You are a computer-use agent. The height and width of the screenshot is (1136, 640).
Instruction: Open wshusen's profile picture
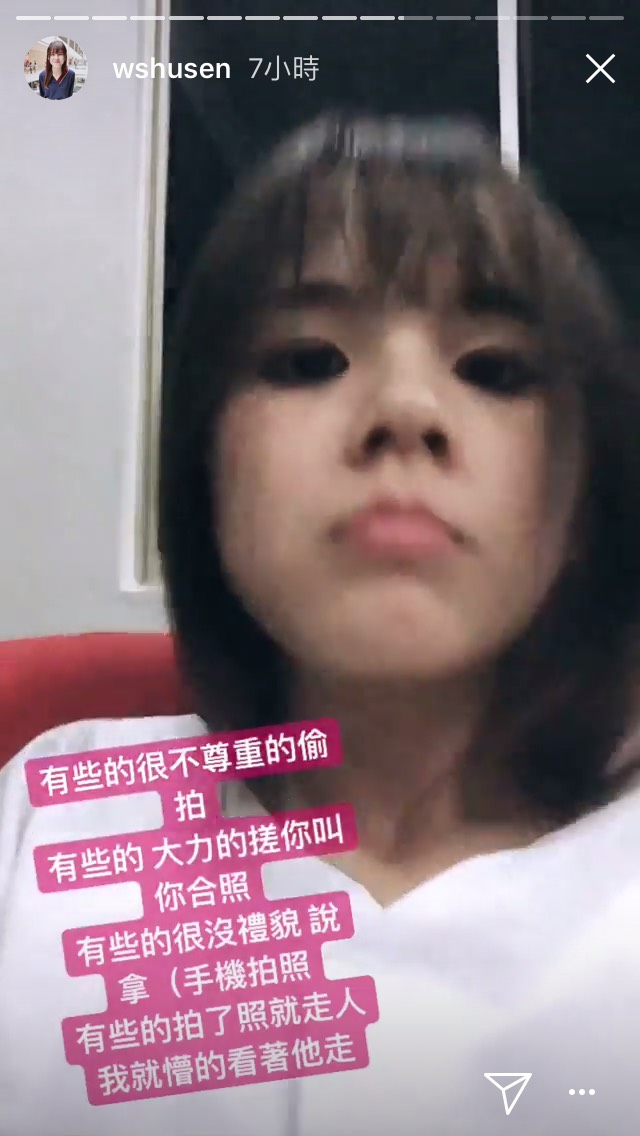[x=56, y=69]
